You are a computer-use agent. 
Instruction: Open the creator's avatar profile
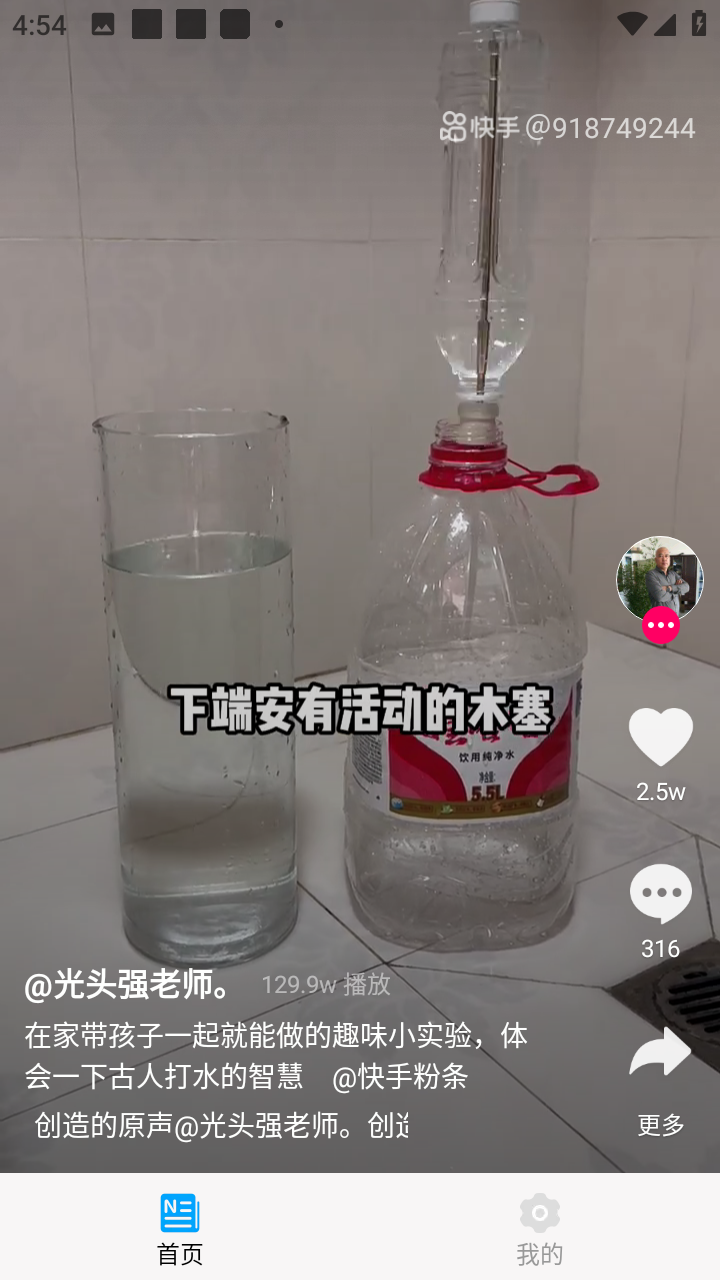659,579
